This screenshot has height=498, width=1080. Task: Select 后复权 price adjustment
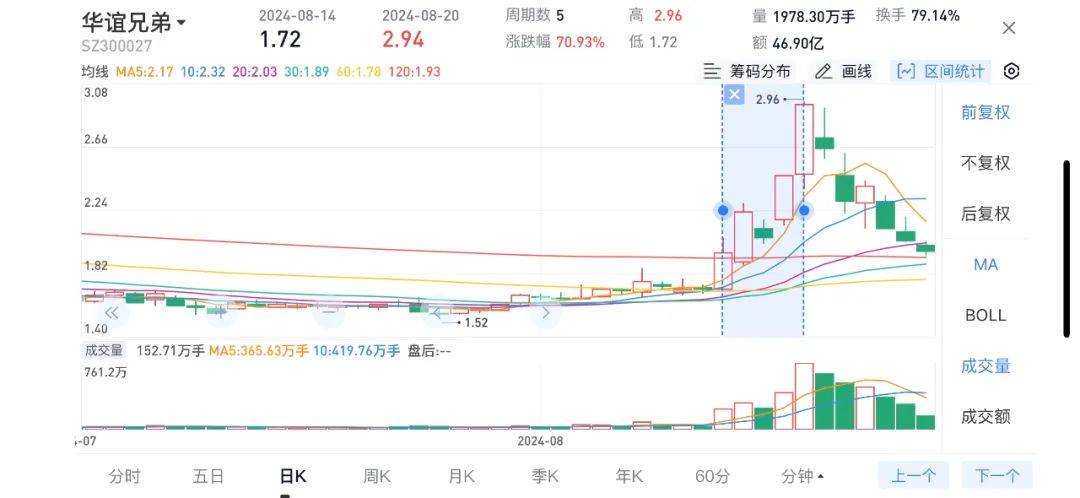click(x=985, y=213)
